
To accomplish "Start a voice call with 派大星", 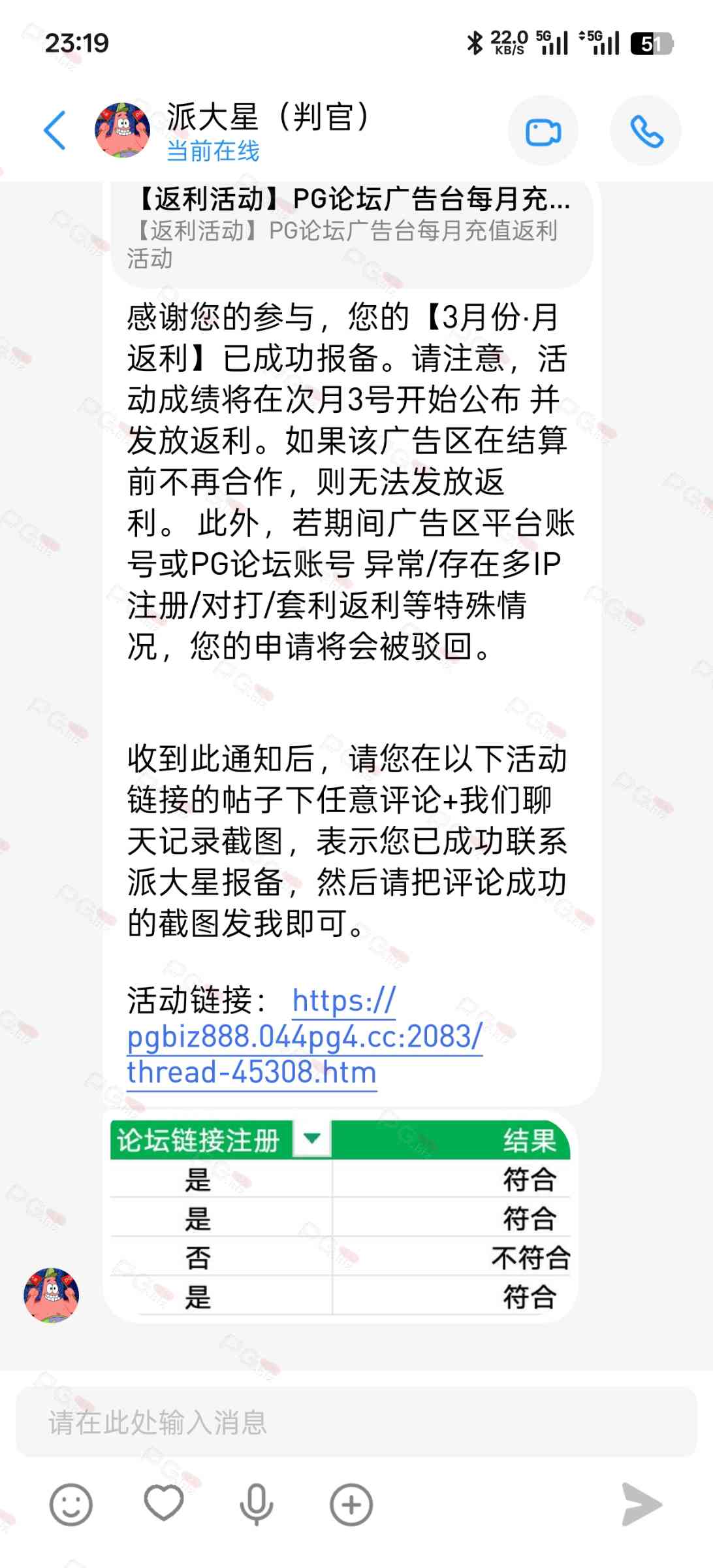I will click(646, 132).
